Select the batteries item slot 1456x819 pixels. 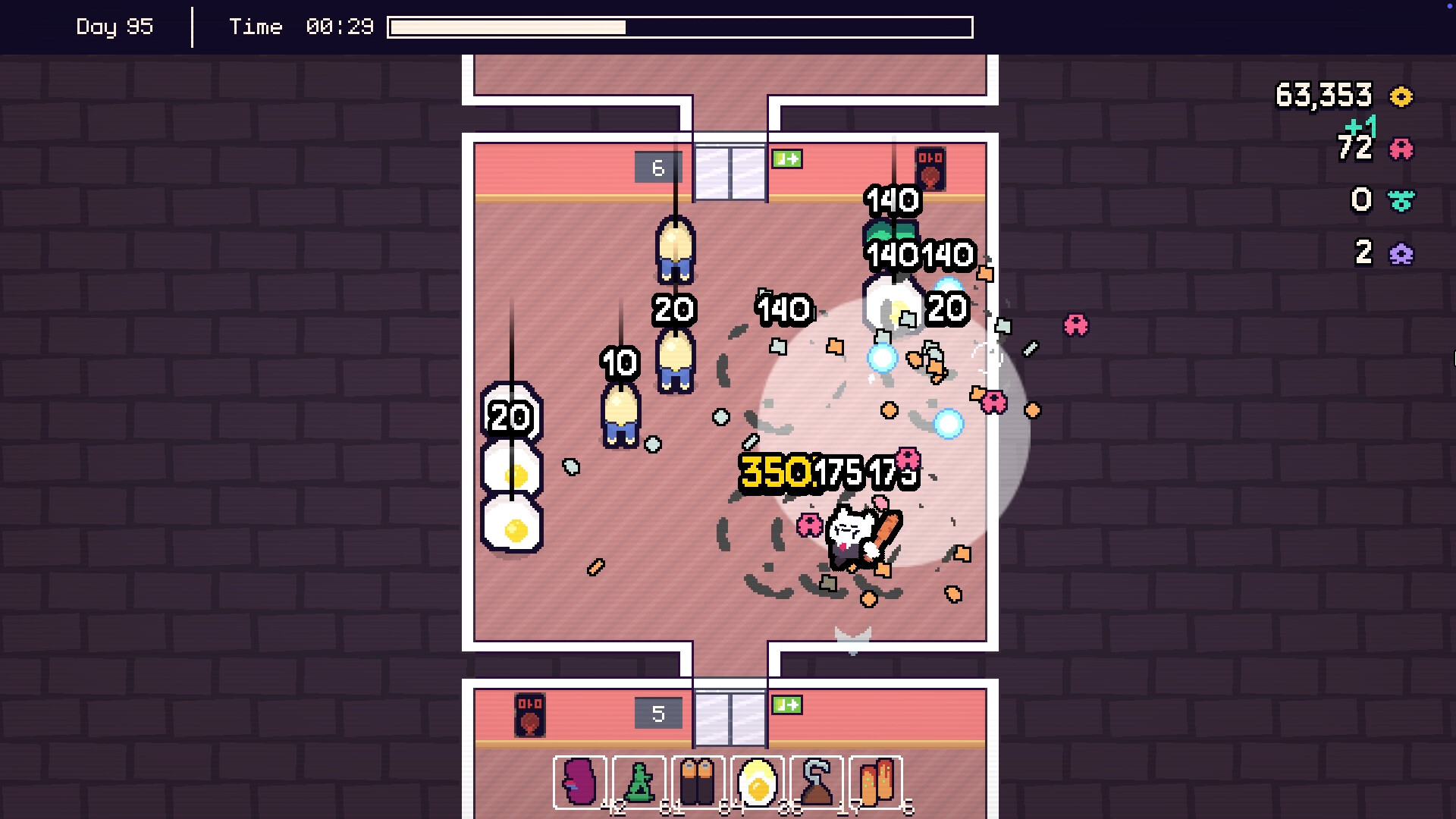(698, 783)
